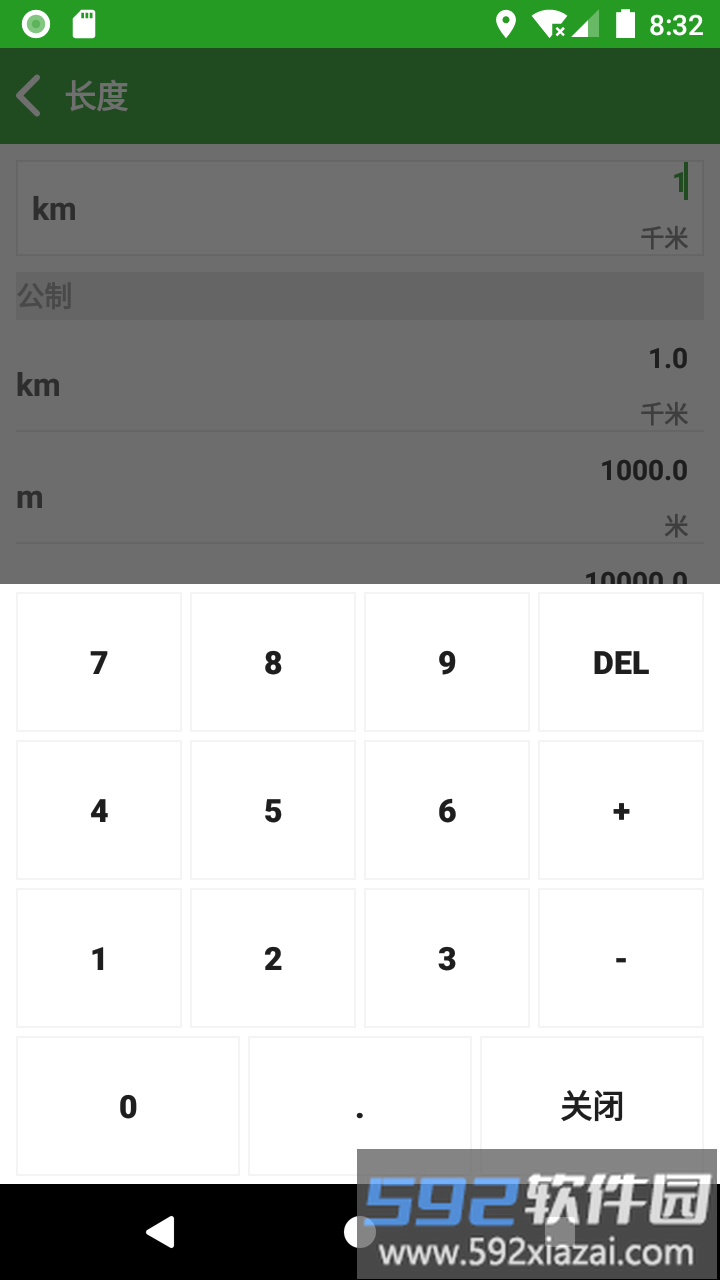The image size is (720, 1280).
Task: Select the m 米 conversion row
Action: [x=360, y=497]
